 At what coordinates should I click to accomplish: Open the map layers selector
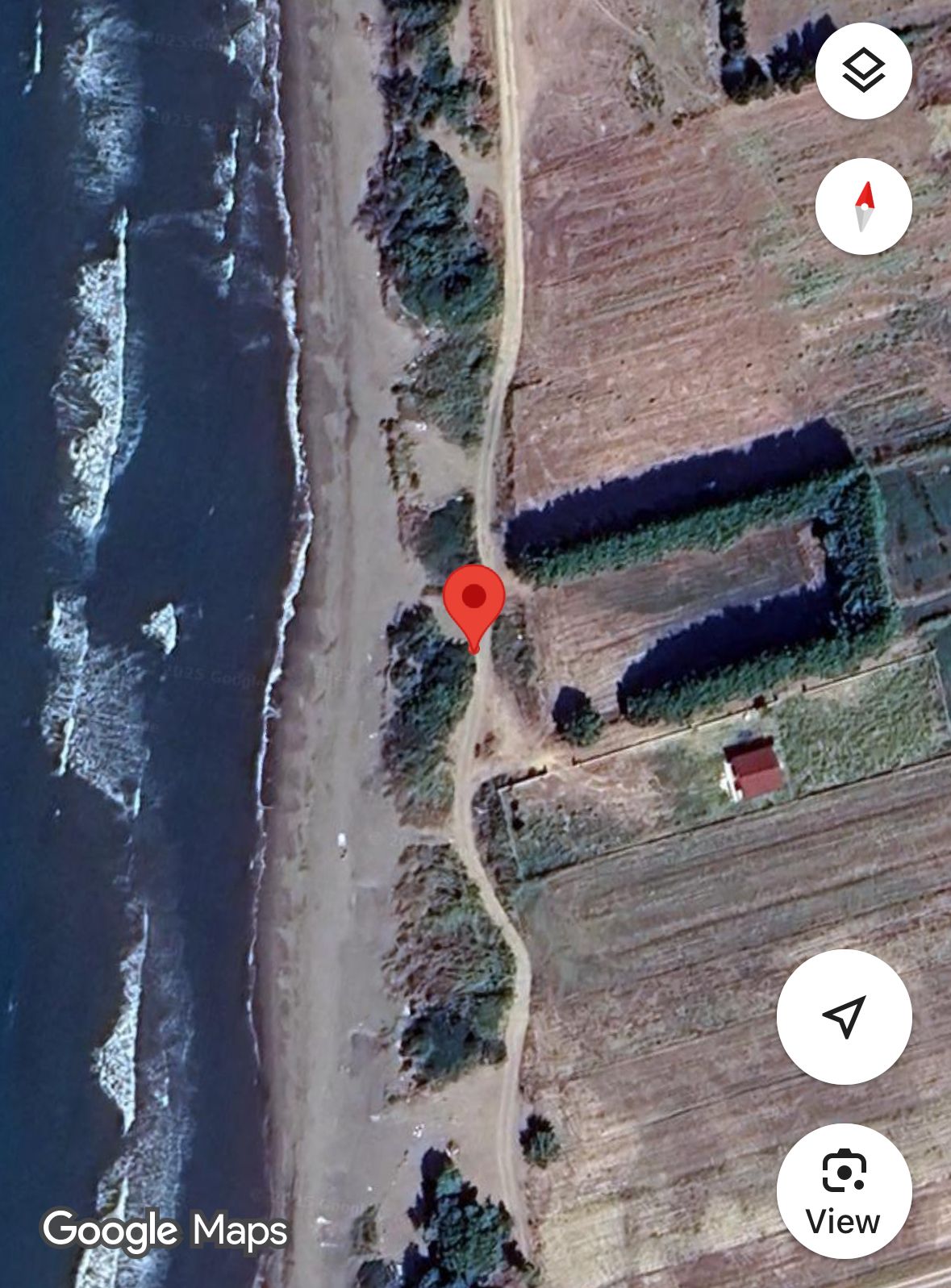[x=863, y=71]
